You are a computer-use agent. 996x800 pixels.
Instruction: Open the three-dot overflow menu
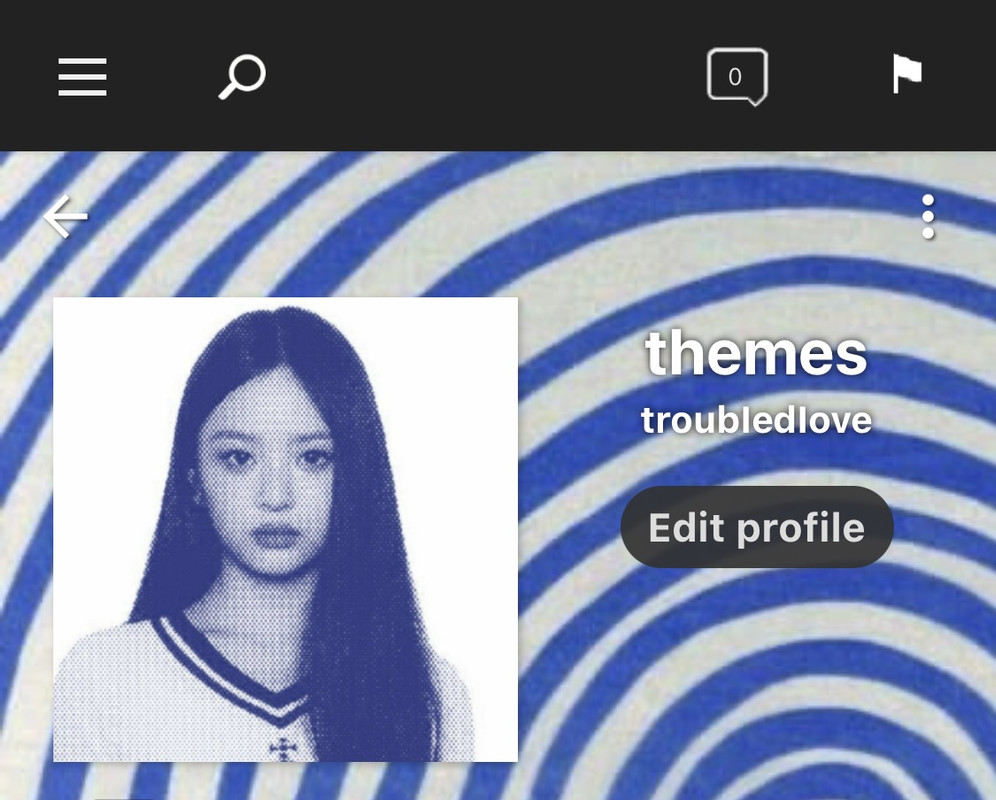(x=928, y=217)
